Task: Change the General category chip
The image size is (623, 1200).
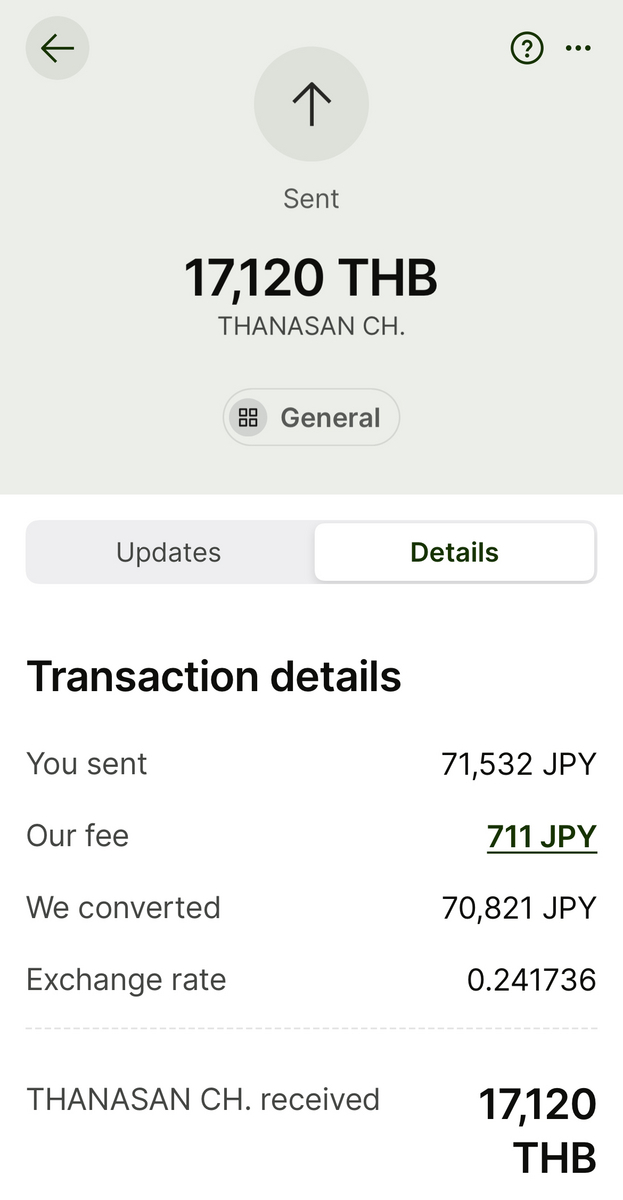Action: point(311,417)
